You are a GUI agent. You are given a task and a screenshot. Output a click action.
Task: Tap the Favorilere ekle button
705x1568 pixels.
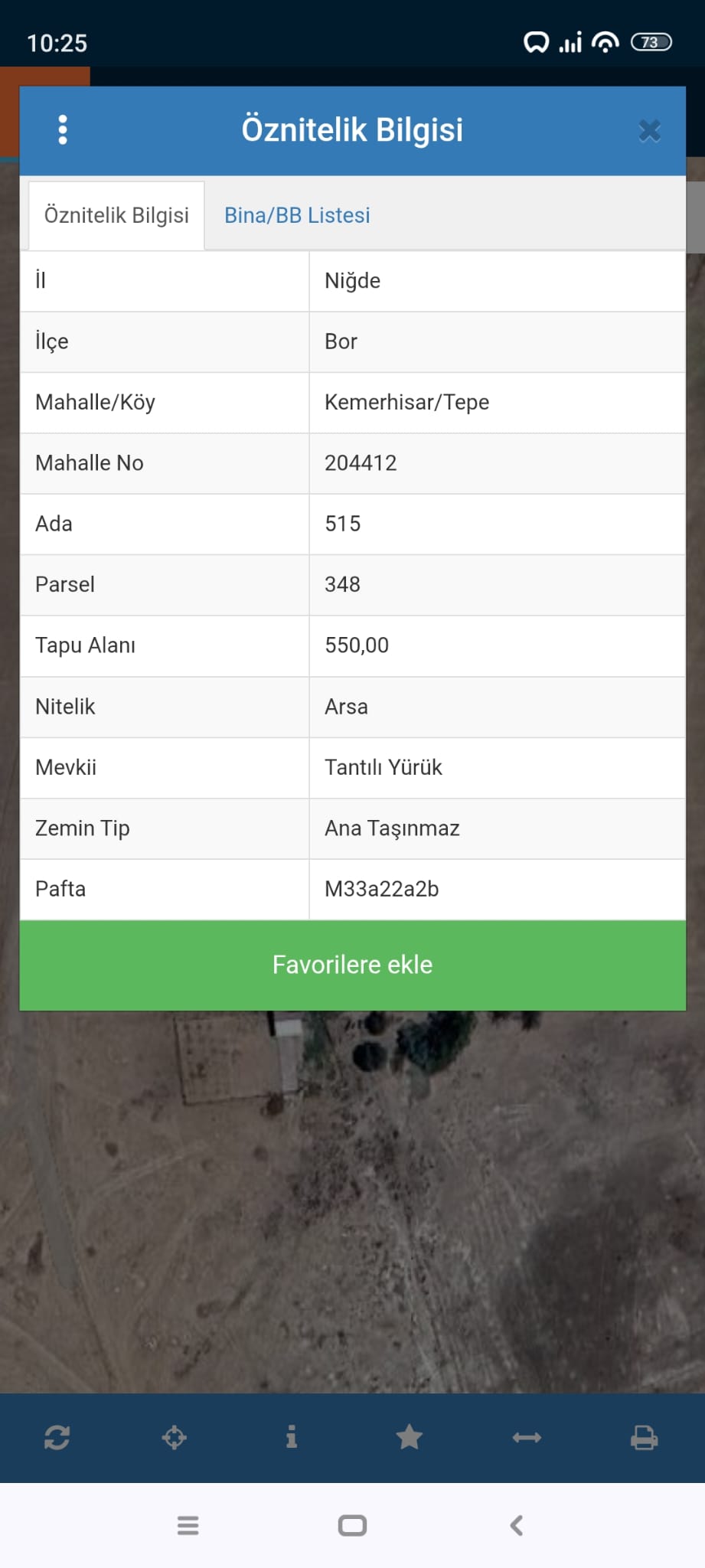coord(352,965)
